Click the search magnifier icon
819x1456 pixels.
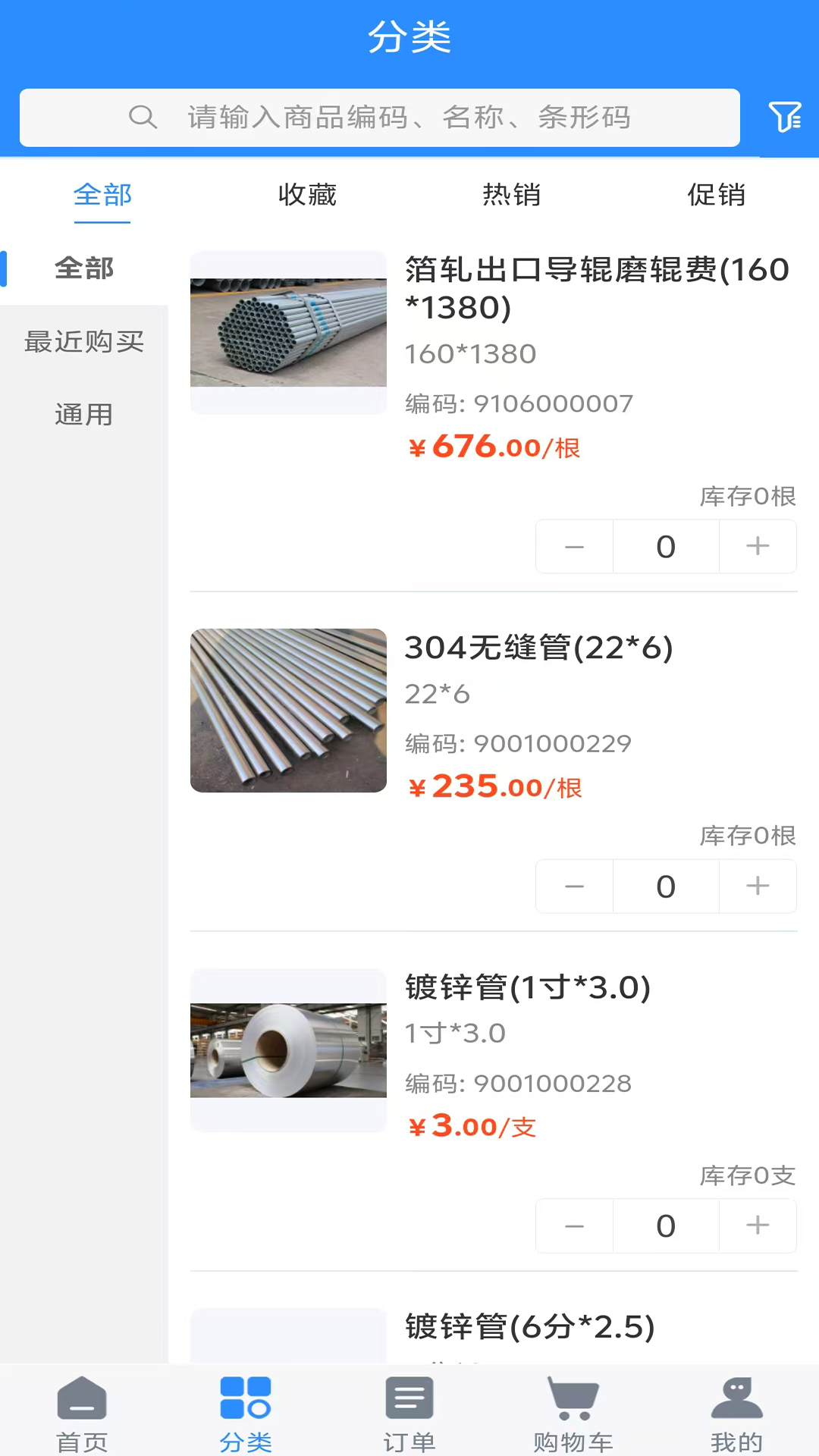tap(143, 118)
